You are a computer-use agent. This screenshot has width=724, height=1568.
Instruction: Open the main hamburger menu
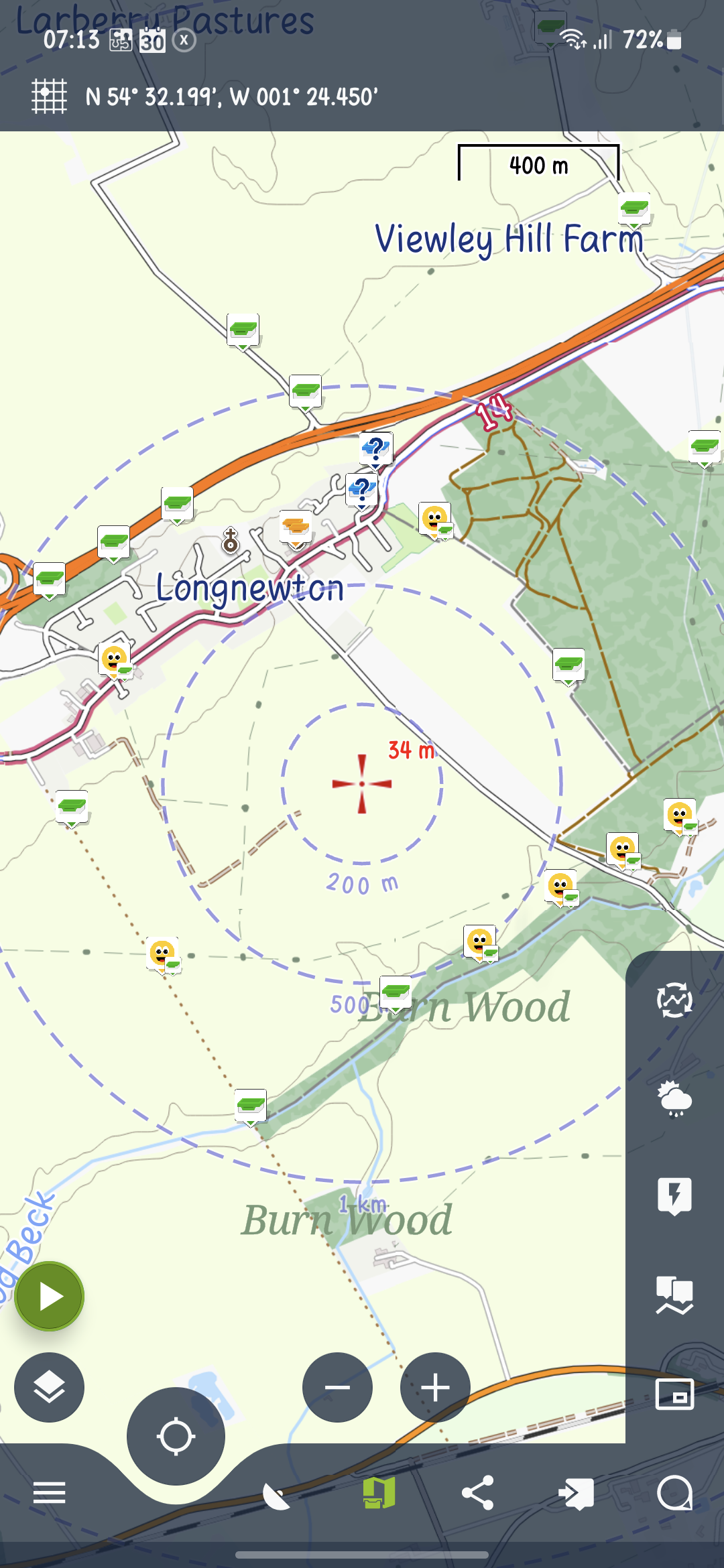[49, 1493]
